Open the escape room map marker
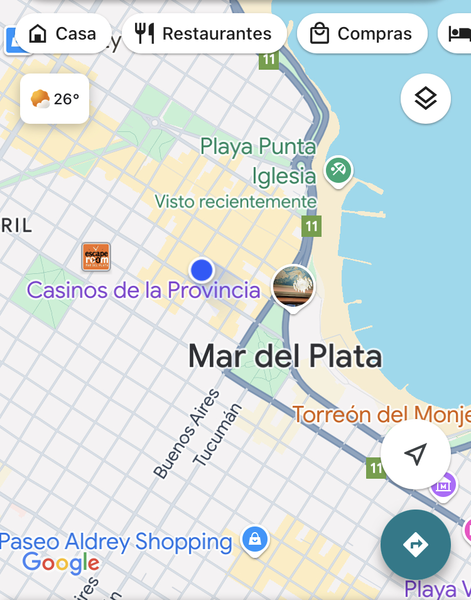 coord(96,257)
